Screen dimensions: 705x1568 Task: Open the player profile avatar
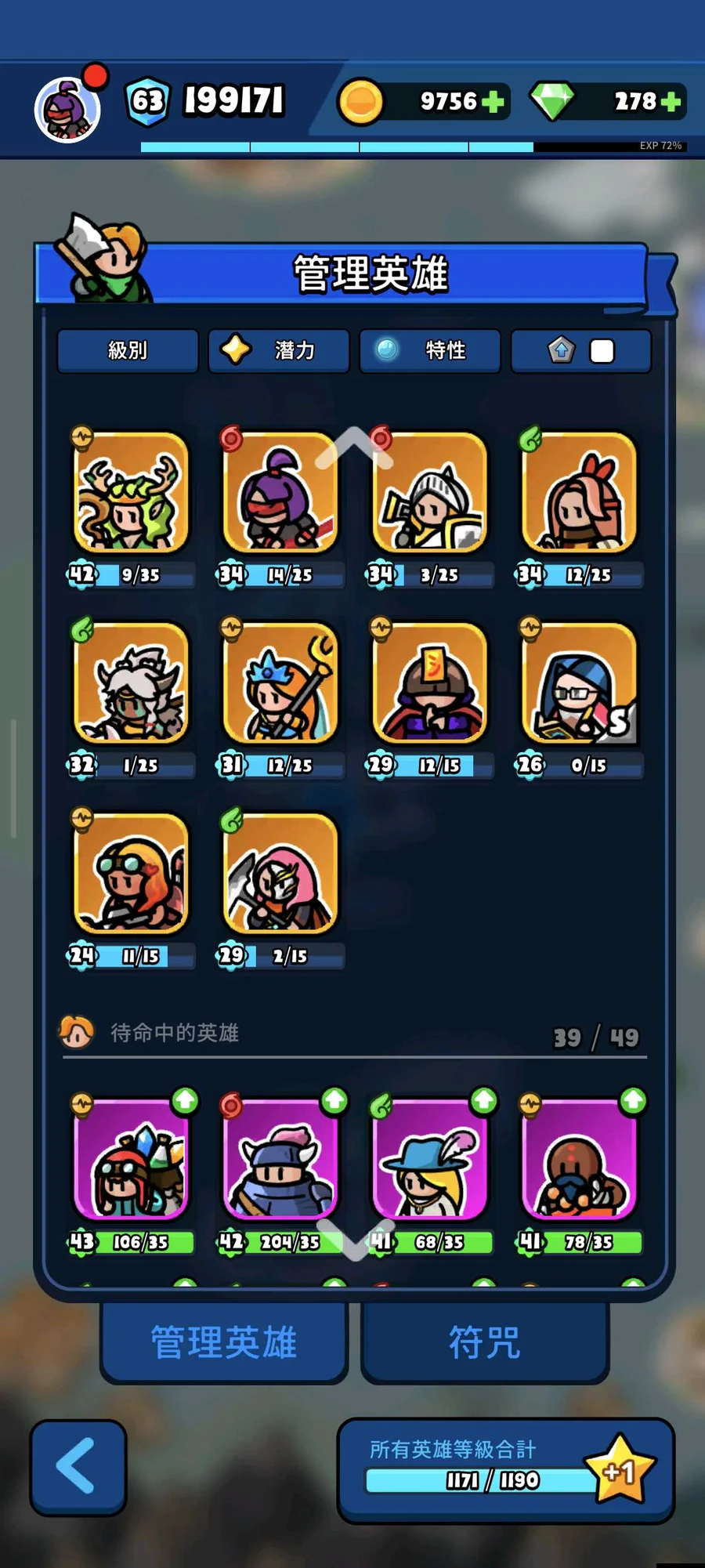point(68,110)
